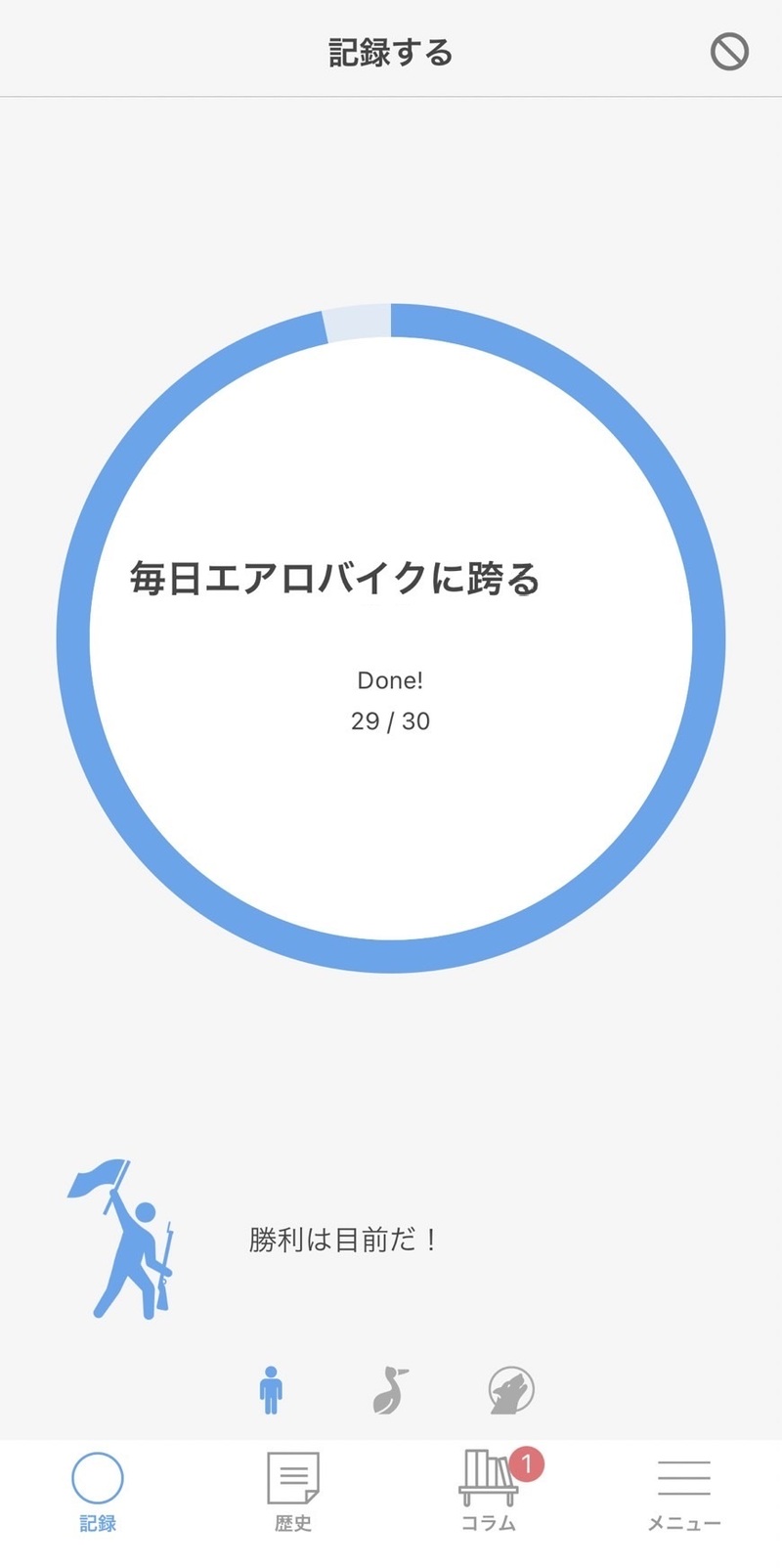Switch to the 記録 tab

98,1492
